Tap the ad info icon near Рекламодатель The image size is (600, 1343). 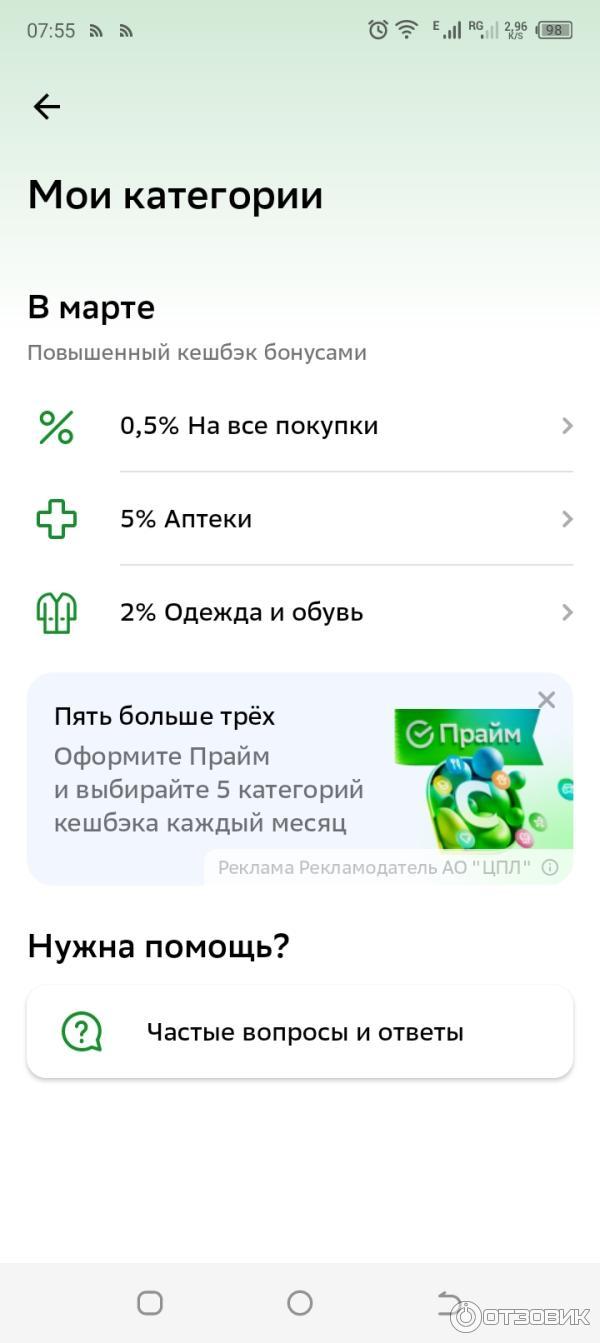549,867
